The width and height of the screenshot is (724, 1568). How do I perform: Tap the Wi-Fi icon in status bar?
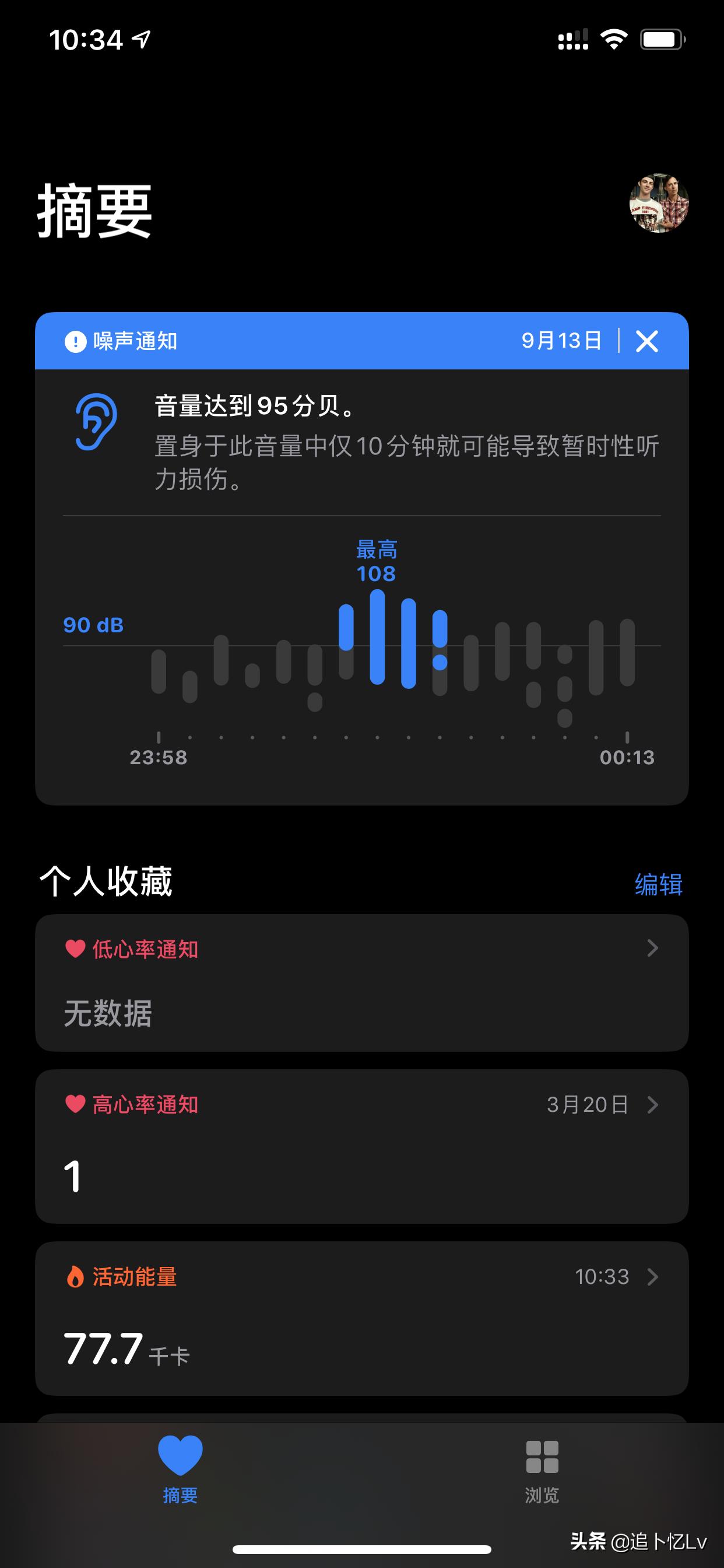point(614,38)
